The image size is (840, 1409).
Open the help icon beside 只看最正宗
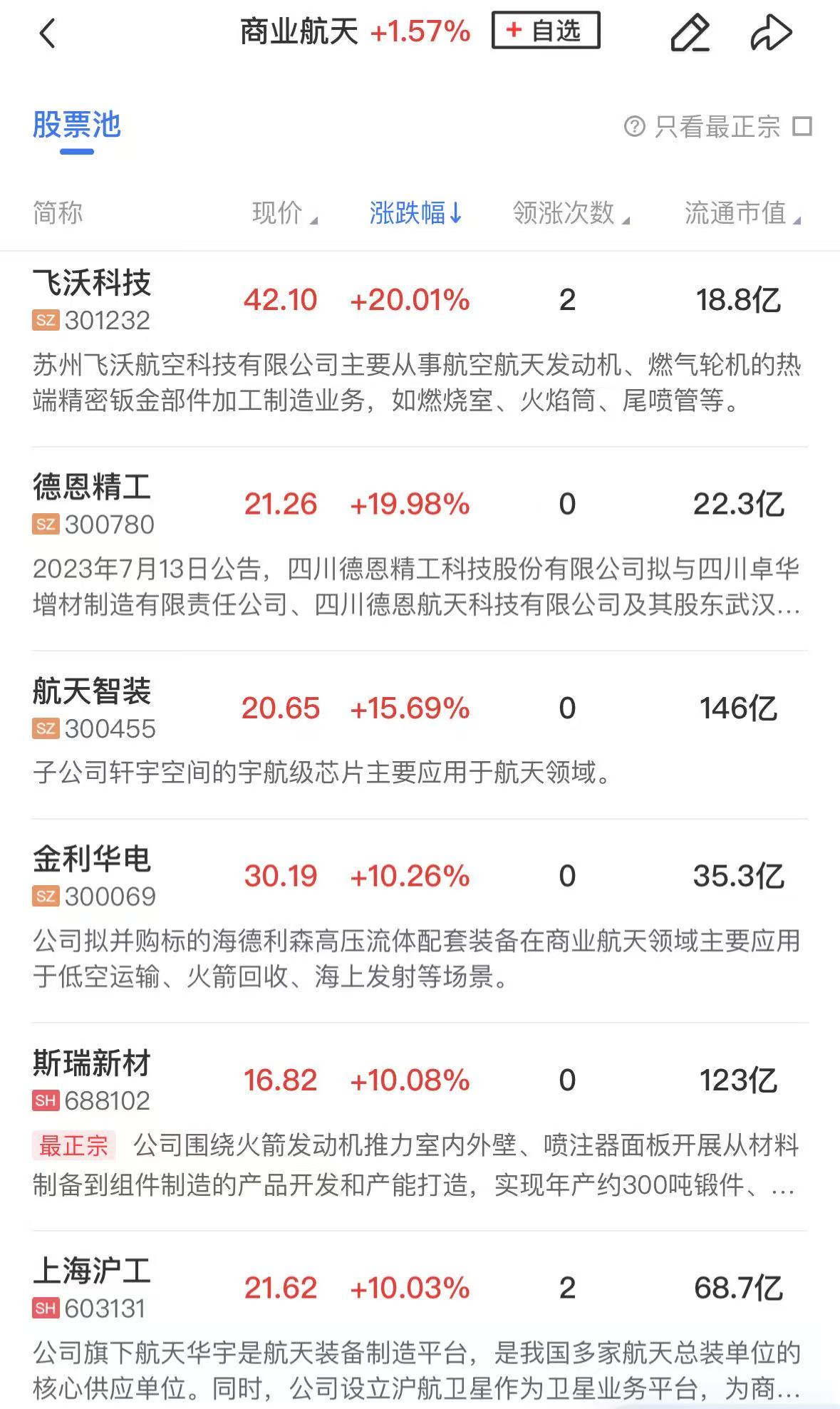634,127
